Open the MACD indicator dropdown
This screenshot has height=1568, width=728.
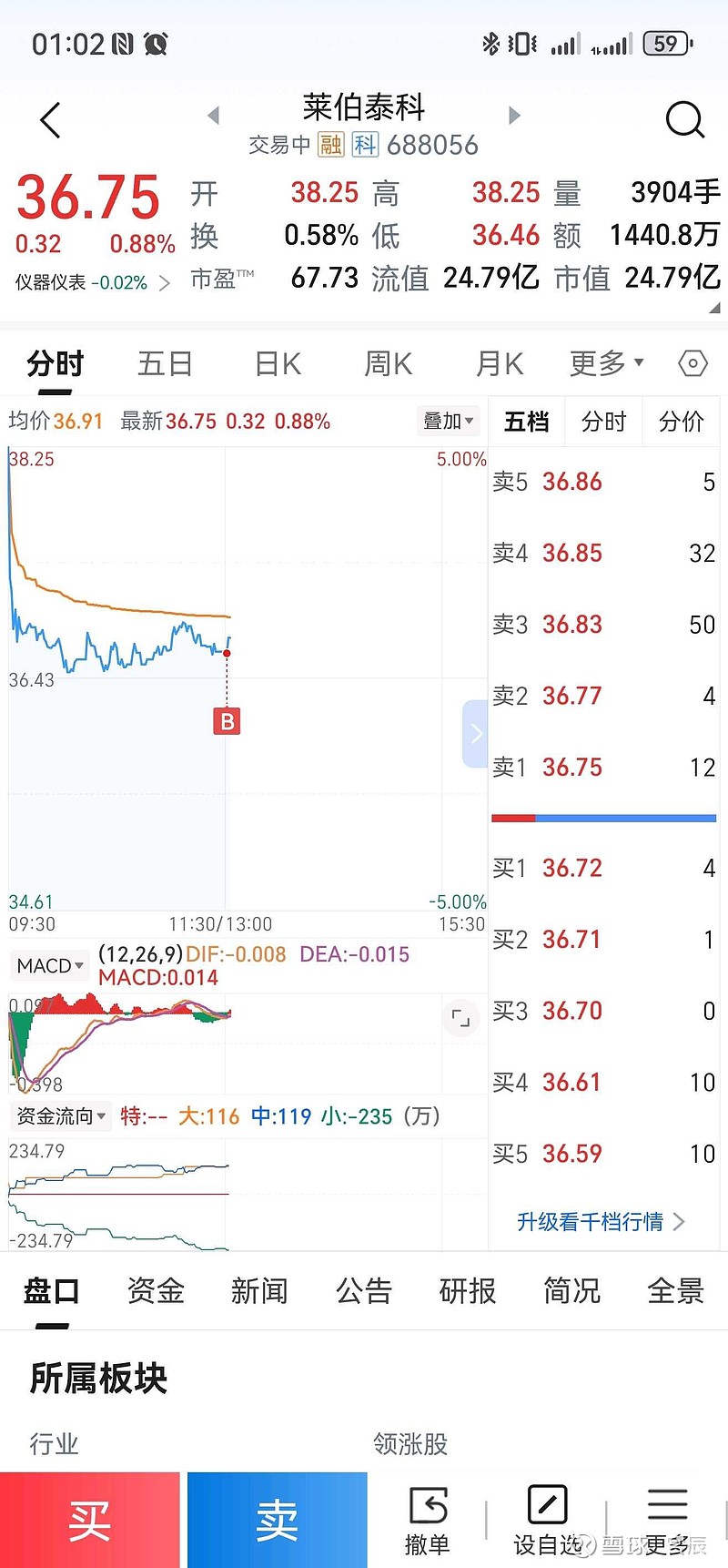point(50,965)
